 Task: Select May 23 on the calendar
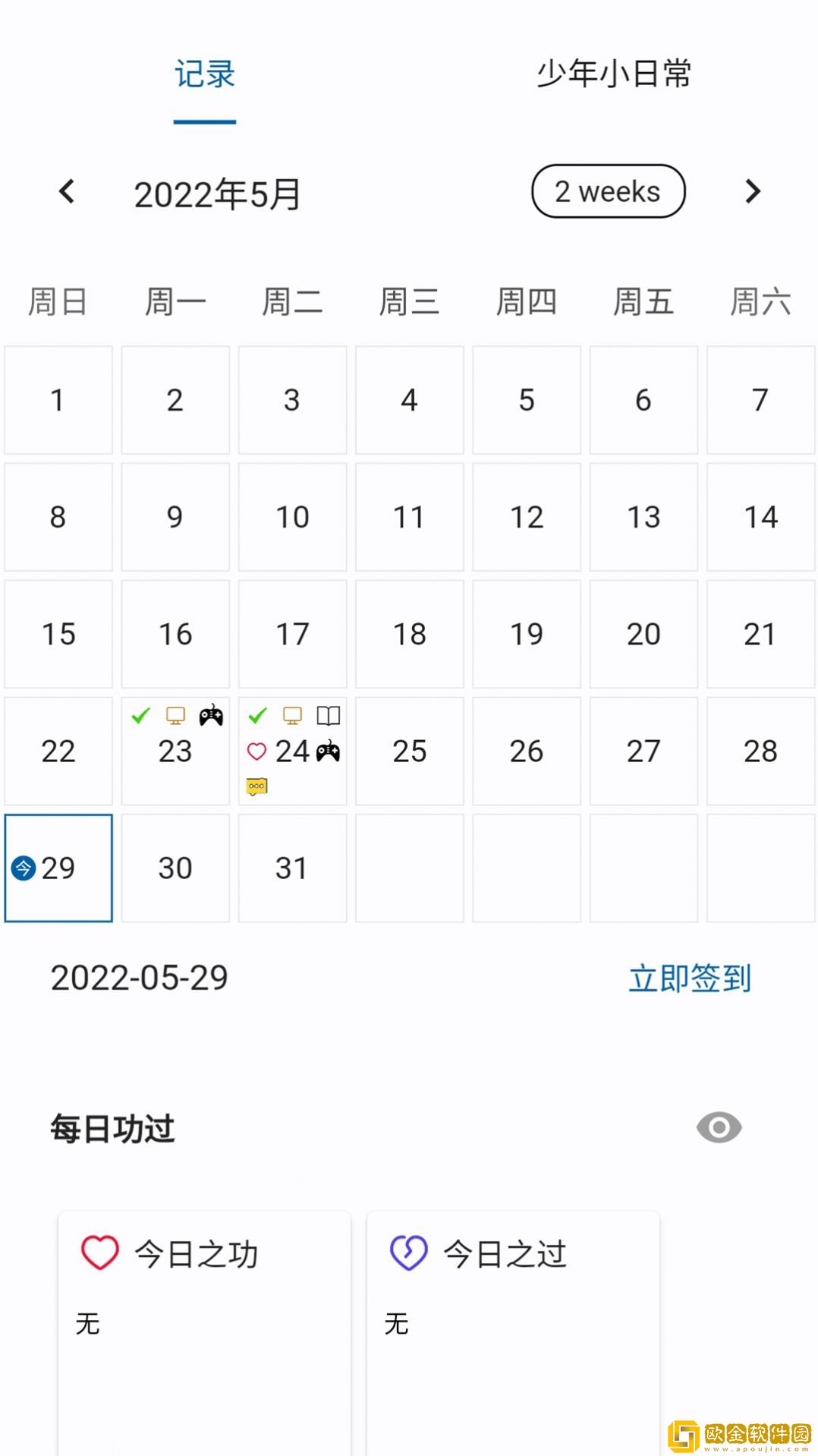(175, 751)
